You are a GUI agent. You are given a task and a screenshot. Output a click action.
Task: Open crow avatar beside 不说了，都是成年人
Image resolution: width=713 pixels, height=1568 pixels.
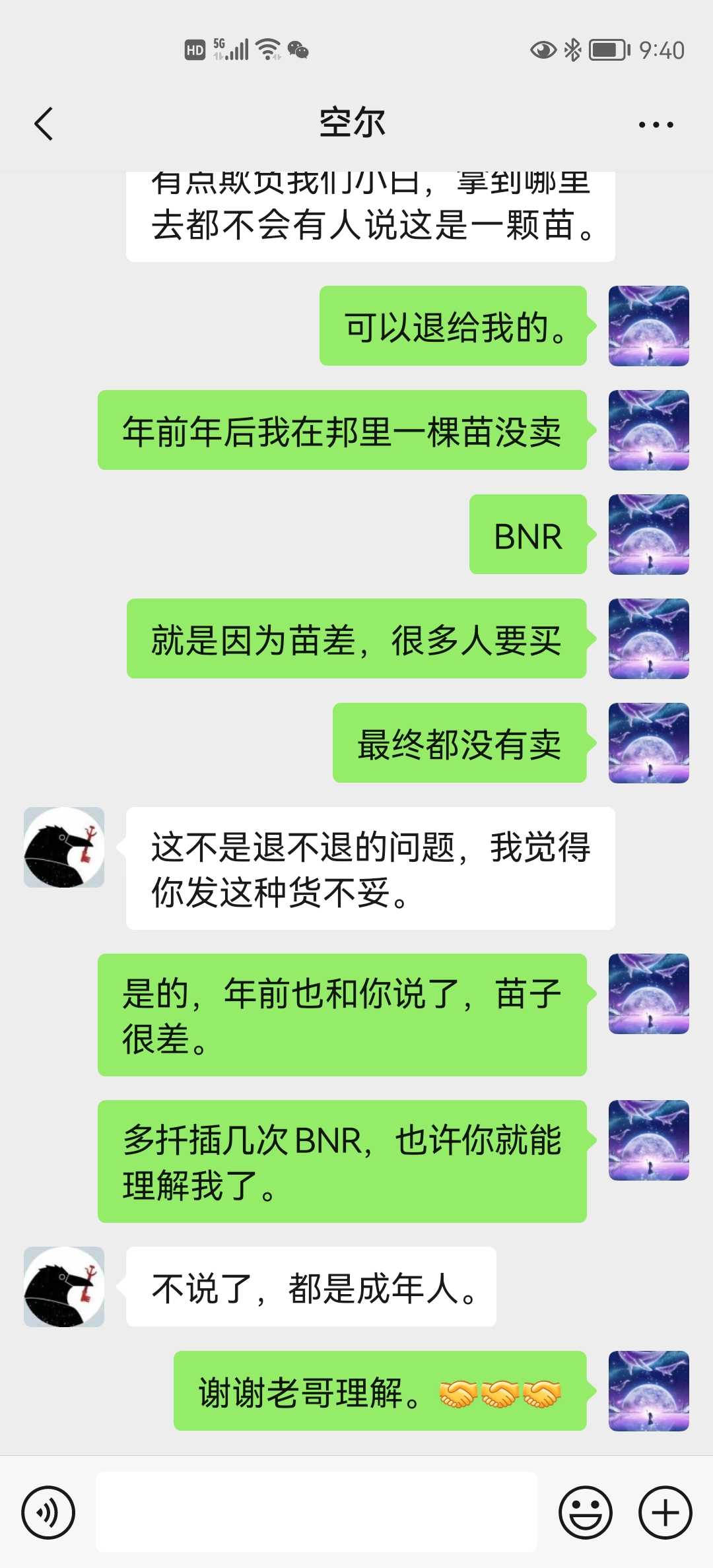point(64,1287)
